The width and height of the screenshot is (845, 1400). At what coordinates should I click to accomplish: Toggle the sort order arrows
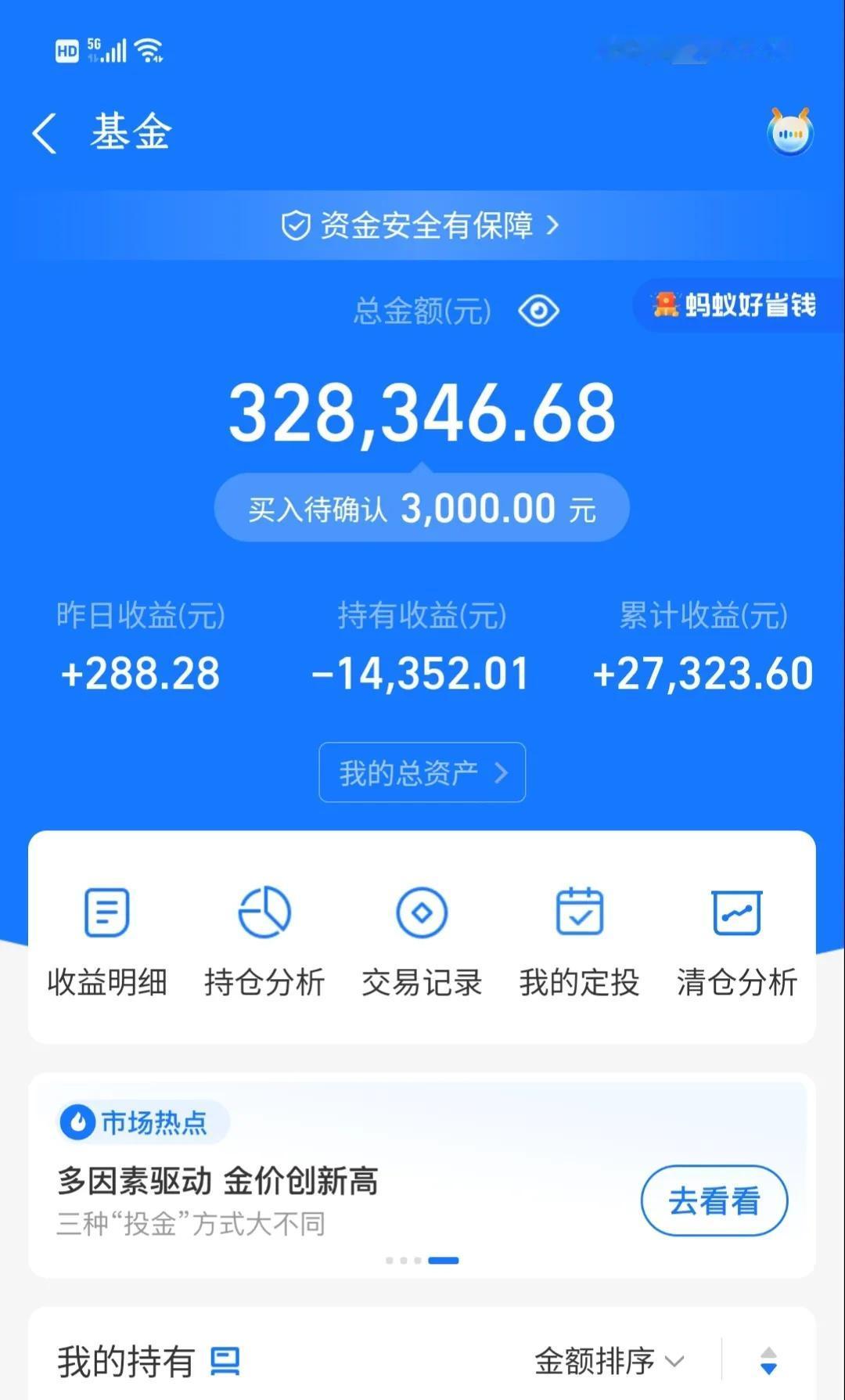(x=768, y=1362)
